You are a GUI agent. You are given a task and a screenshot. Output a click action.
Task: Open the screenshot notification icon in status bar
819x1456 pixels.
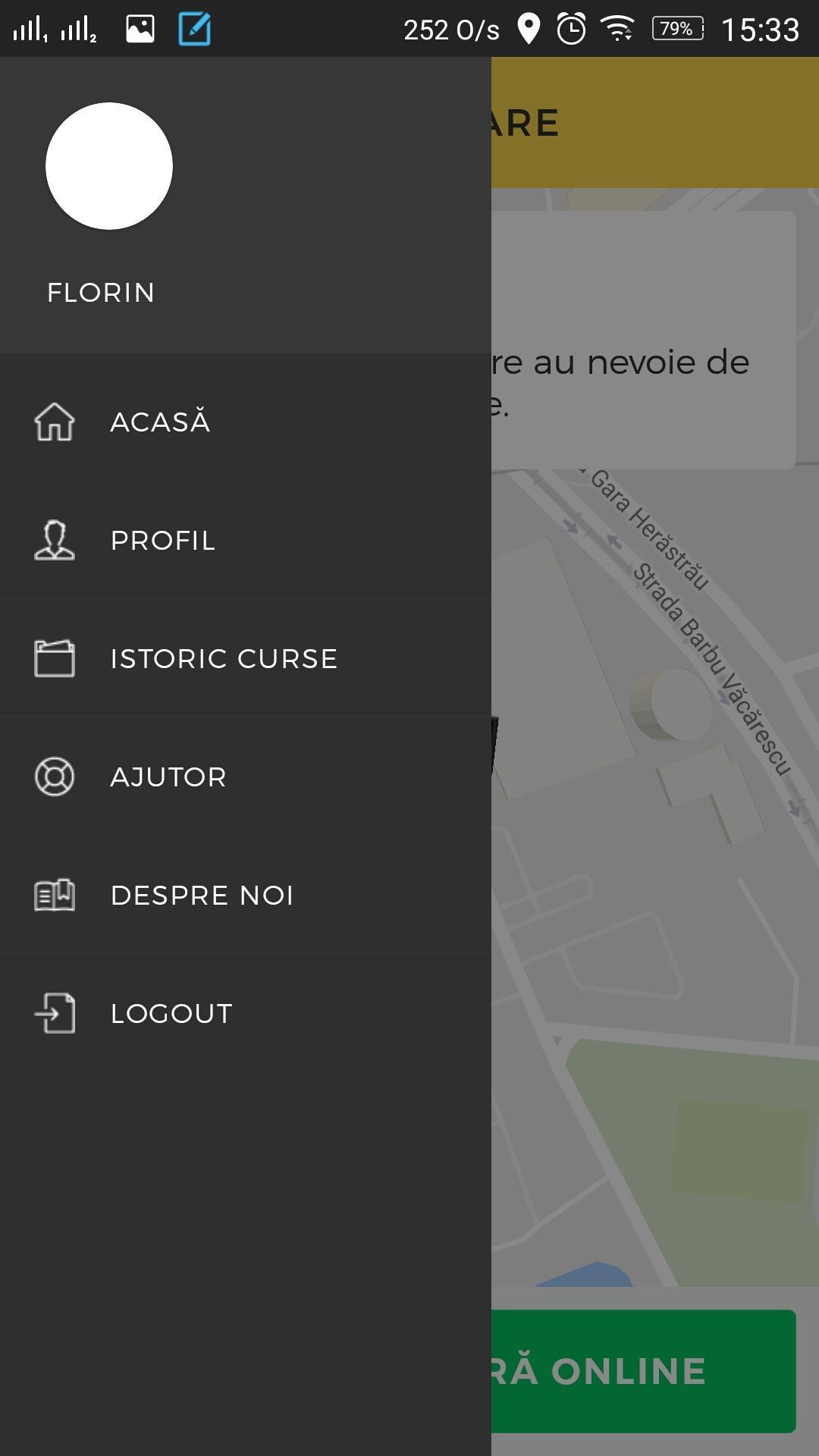141,29
